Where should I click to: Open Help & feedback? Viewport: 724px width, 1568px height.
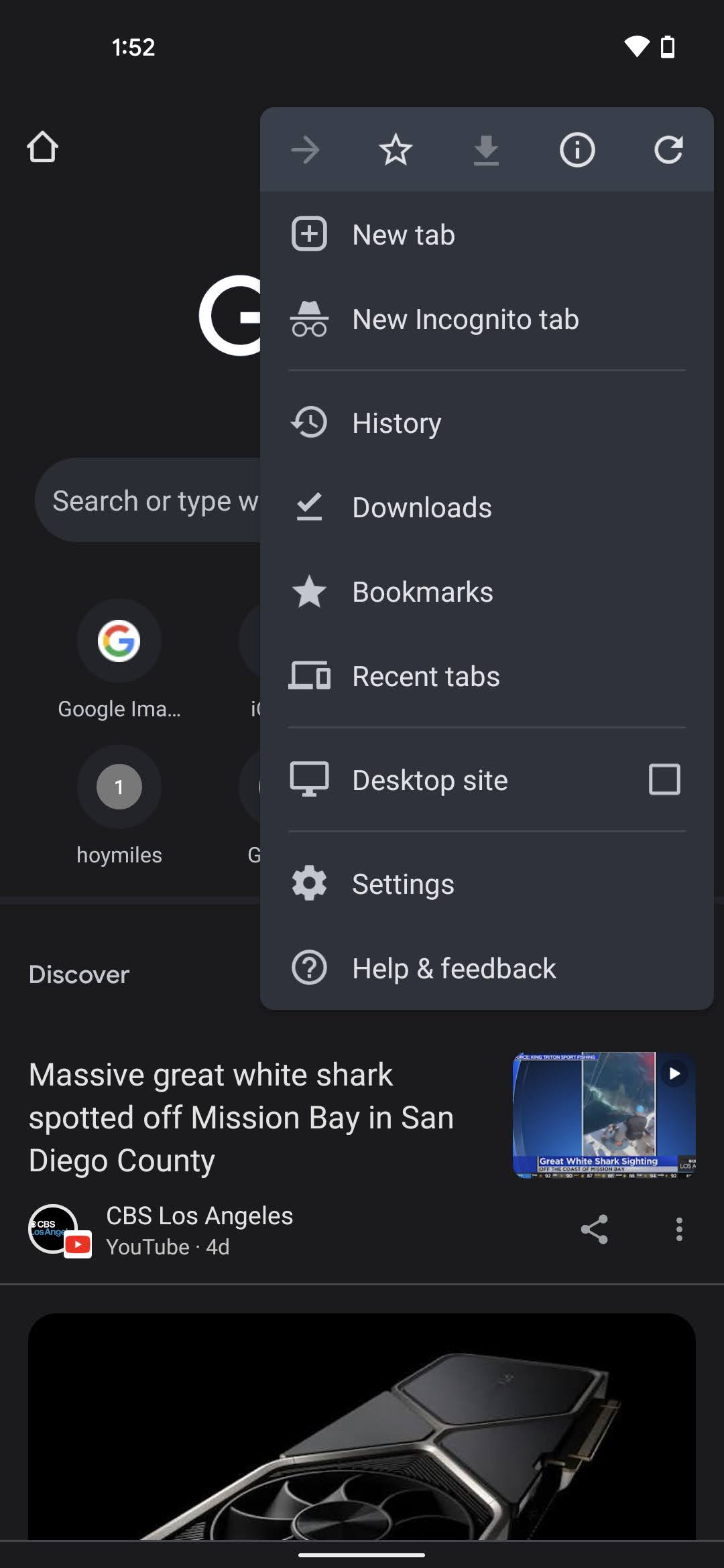pos(454,968)
